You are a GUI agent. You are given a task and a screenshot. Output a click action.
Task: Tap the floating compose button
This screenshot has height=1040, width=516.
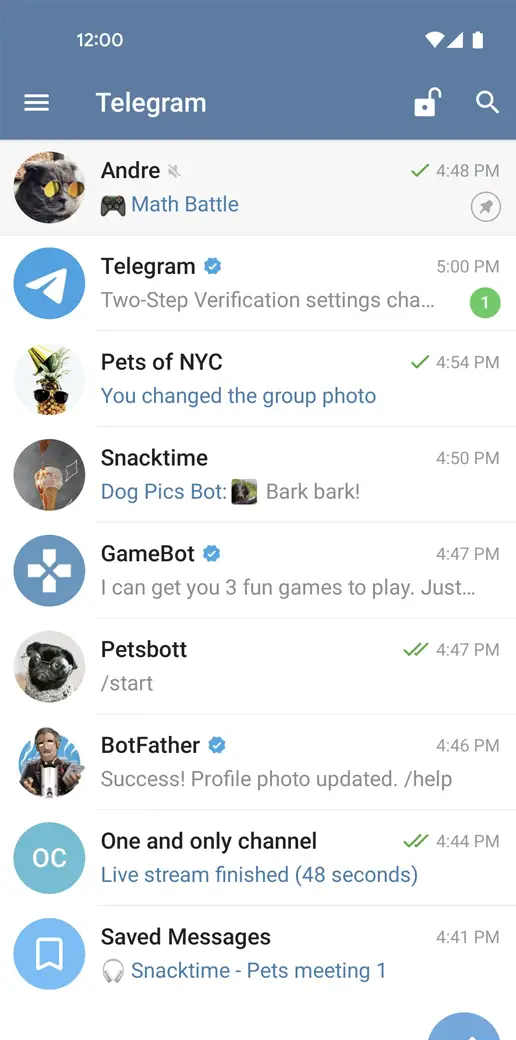[x=465, y=1026]
